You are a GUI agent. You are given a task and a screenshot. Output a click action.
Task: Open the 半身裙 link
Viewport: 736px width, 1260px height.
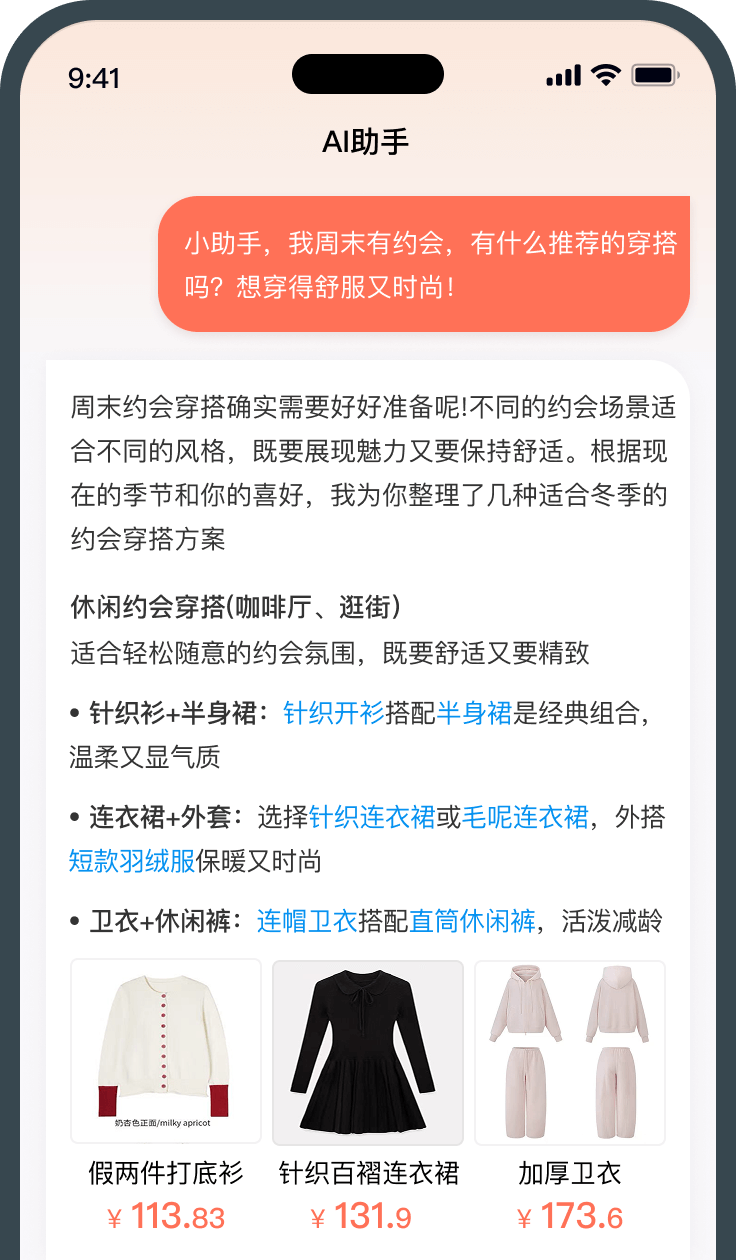[x=474, y=714]
